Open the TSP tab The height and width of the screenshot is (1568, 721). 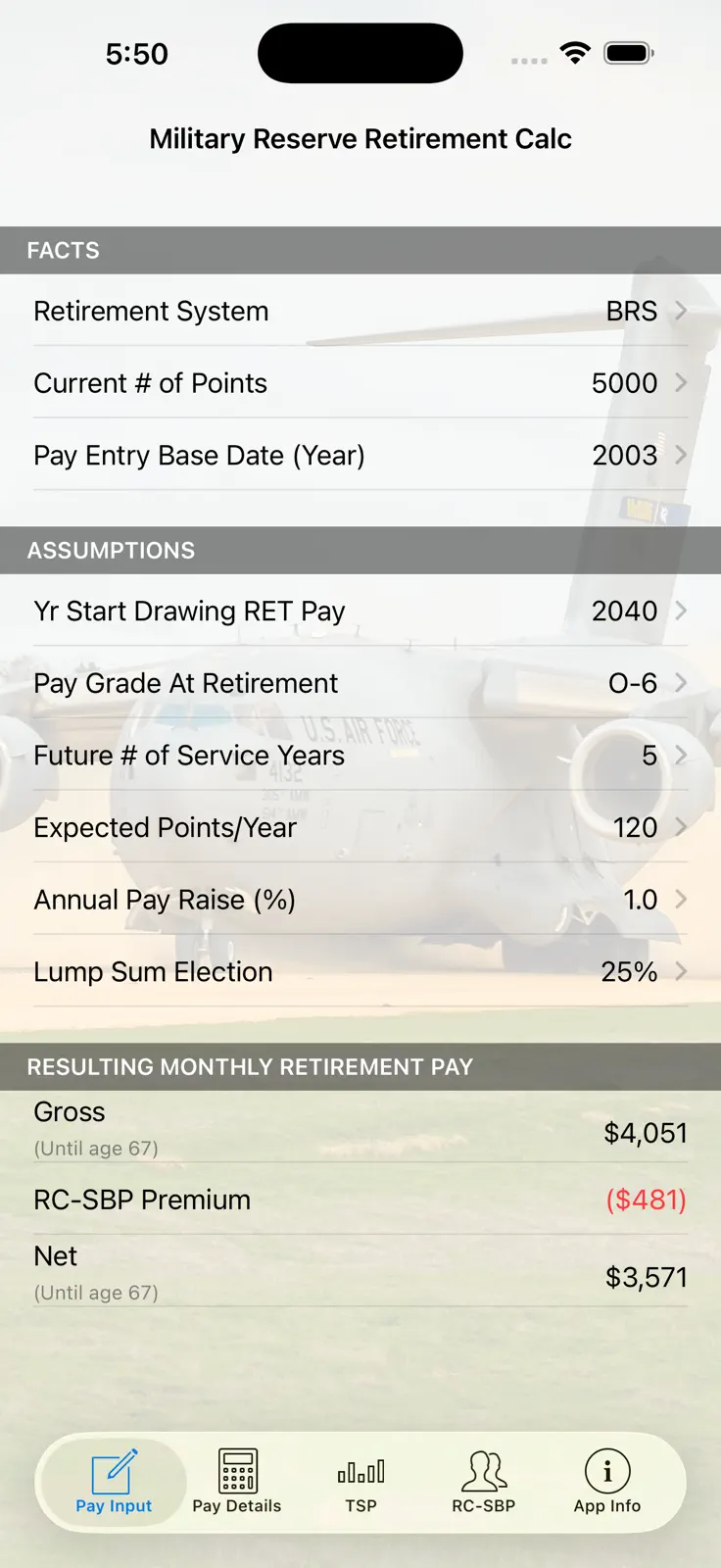pyautogui.click(x=360, y=1483)
